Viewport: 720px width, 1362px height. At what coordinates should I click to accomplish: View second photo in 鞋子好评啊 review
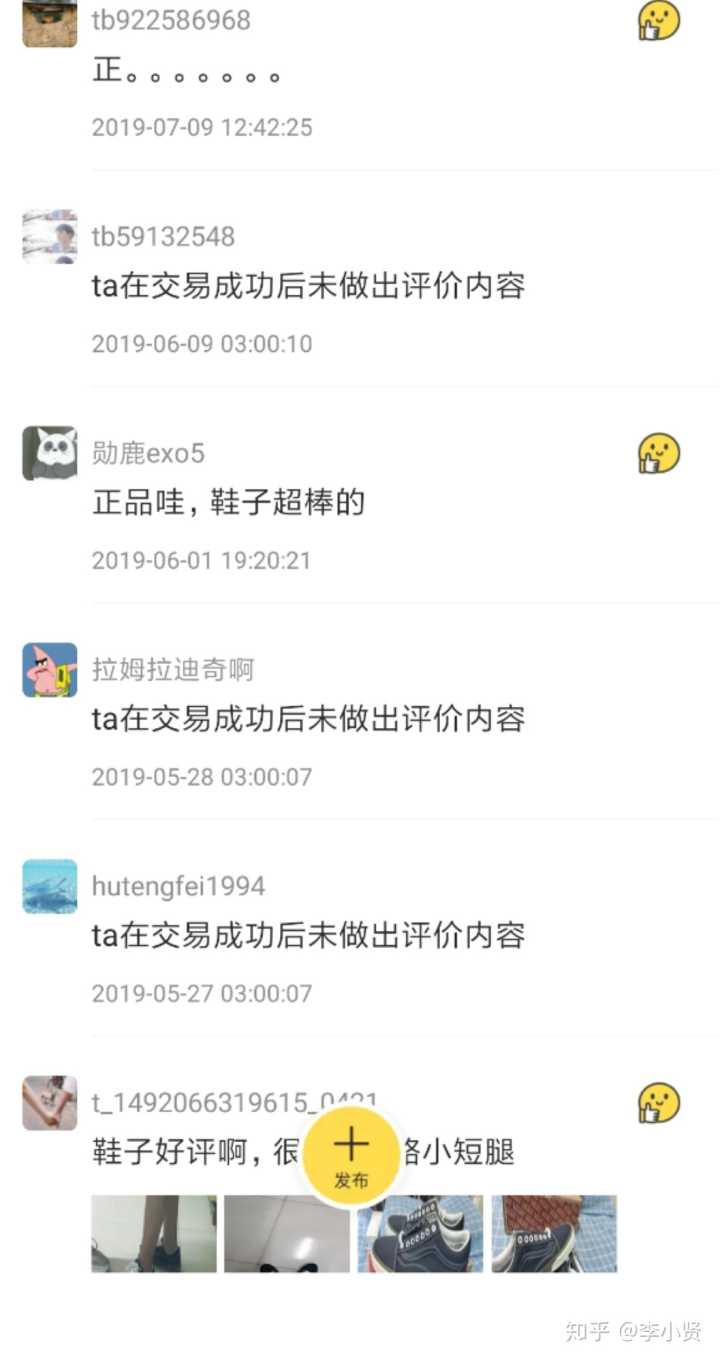point(287,1233)
